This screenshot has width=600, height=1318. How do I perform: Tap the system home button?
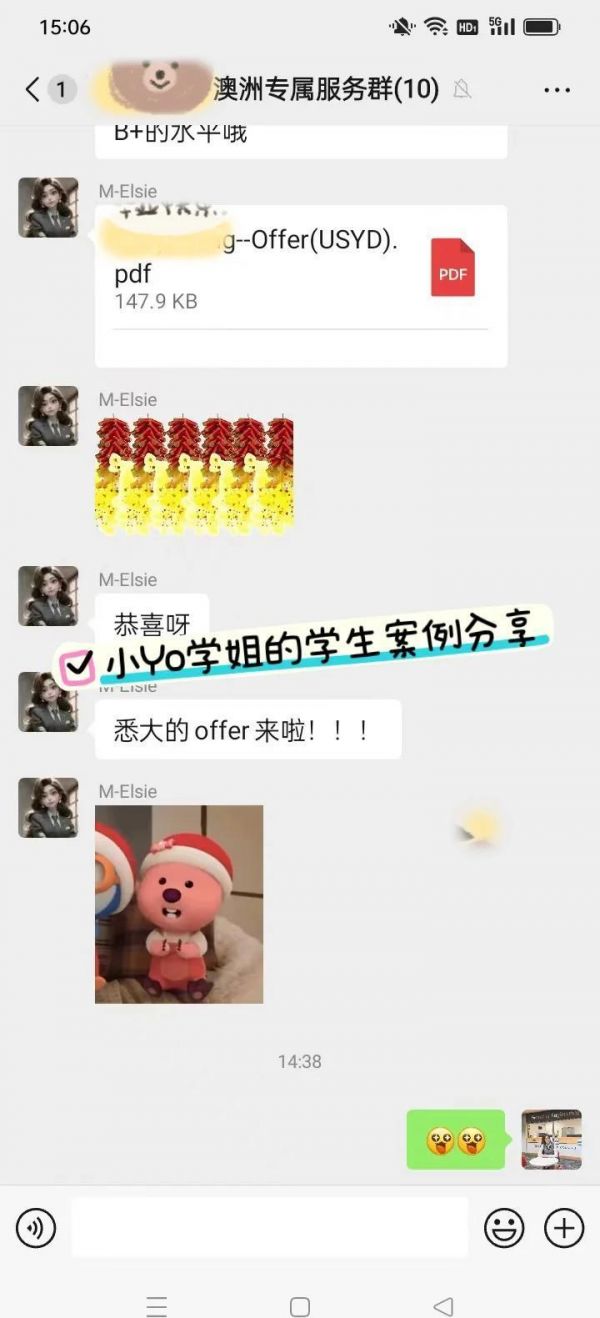coord(300,1306)
